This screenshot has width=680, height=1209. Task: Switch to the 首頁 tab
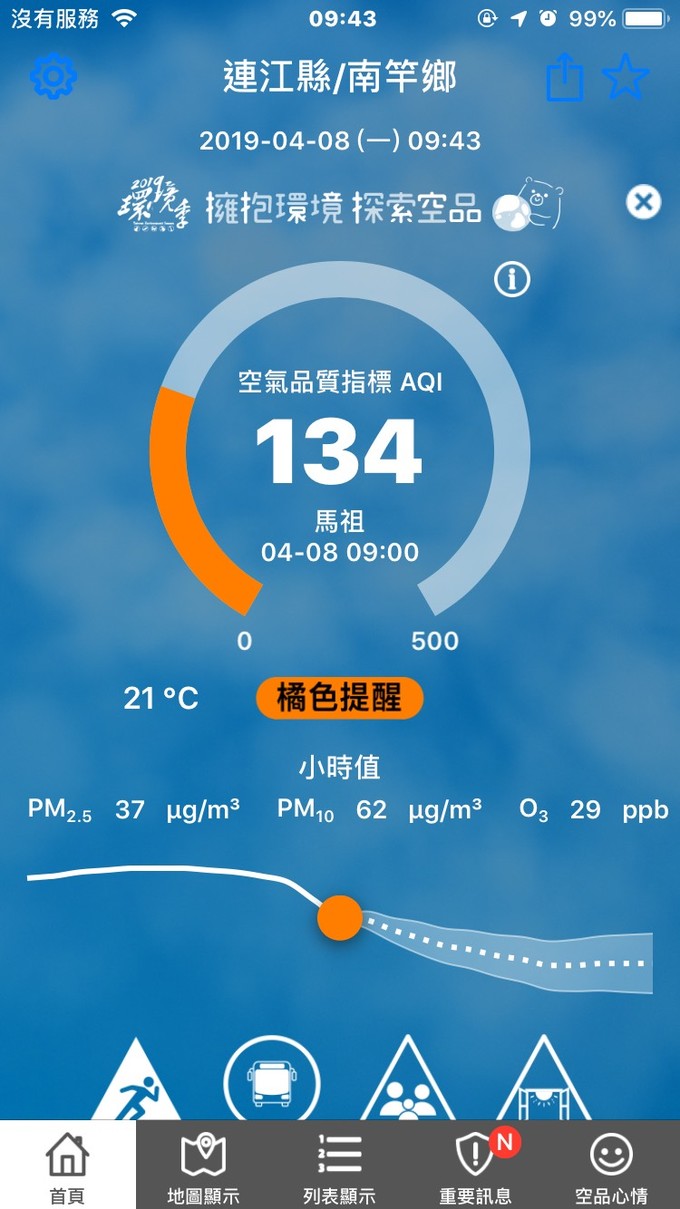point(68,1165)
